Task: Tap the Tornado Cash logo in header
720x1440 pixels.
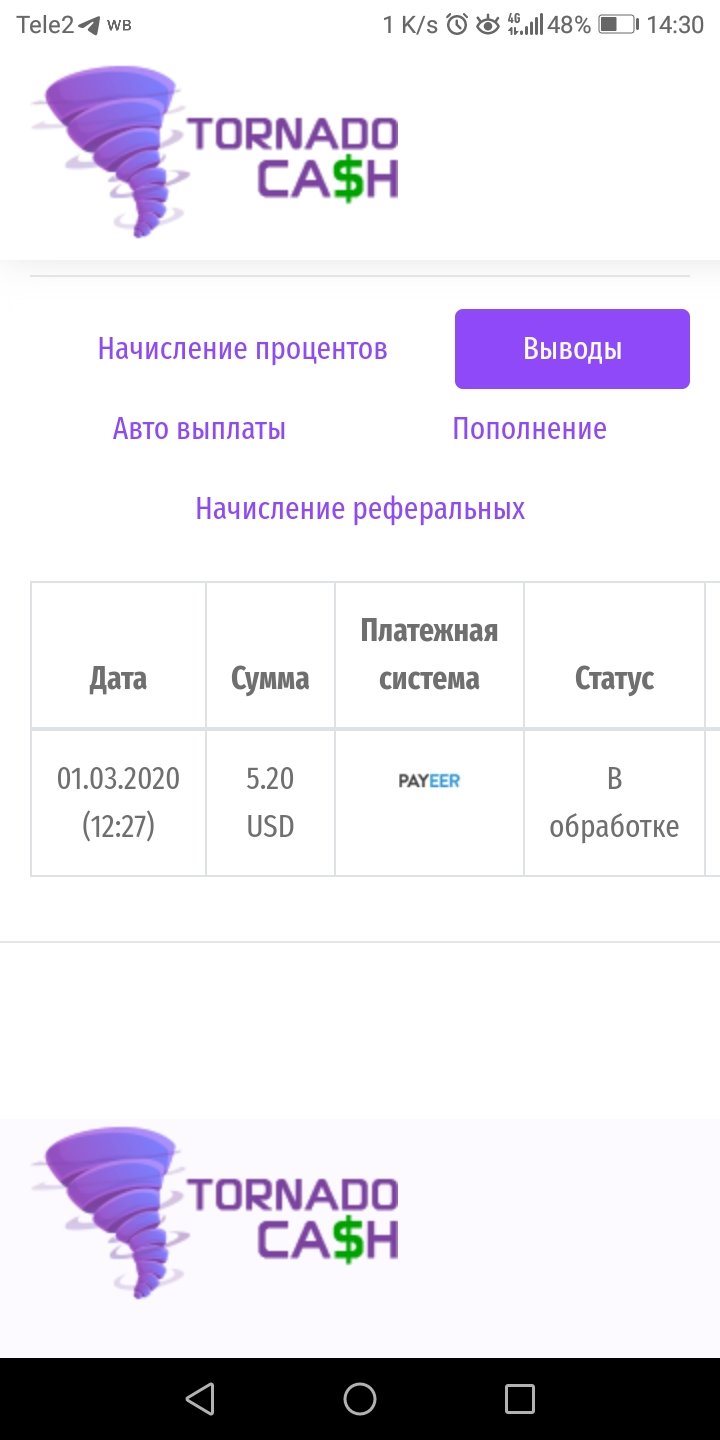Action: coord(215,152)
